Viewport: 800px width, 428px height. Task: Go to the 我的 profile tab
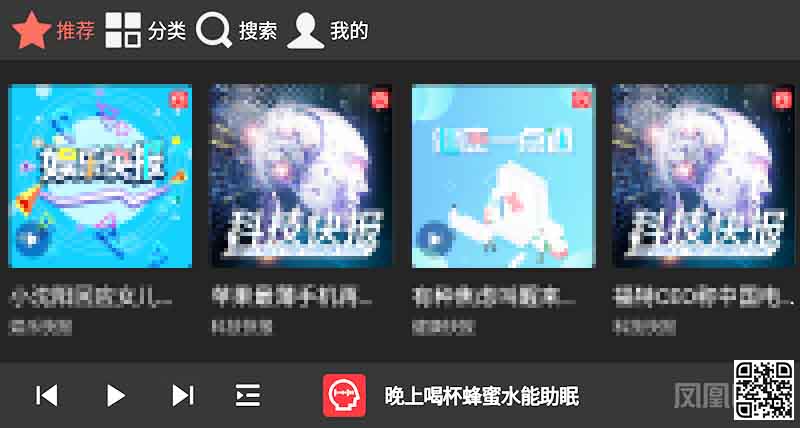pos(328,31)
